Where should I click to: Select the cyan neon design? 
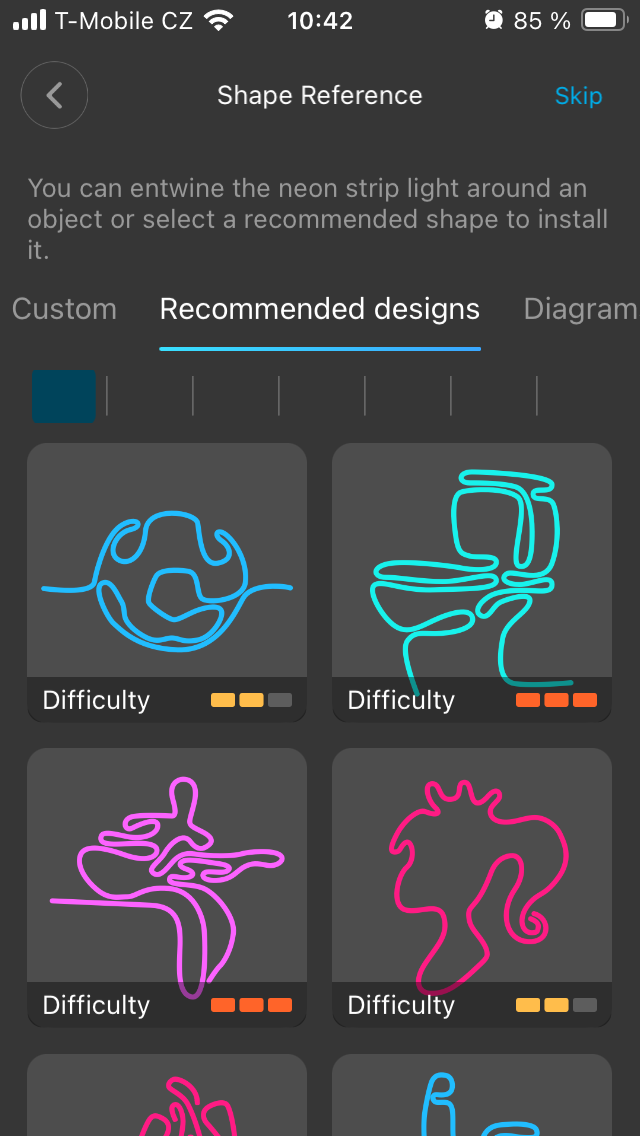click(472, 581)
